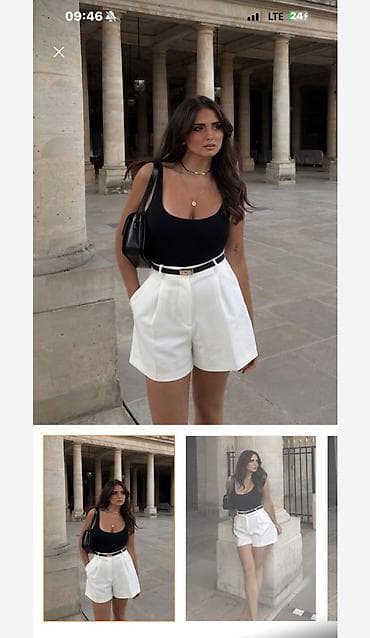Close the photo view with the X

(x=59, y=52)
